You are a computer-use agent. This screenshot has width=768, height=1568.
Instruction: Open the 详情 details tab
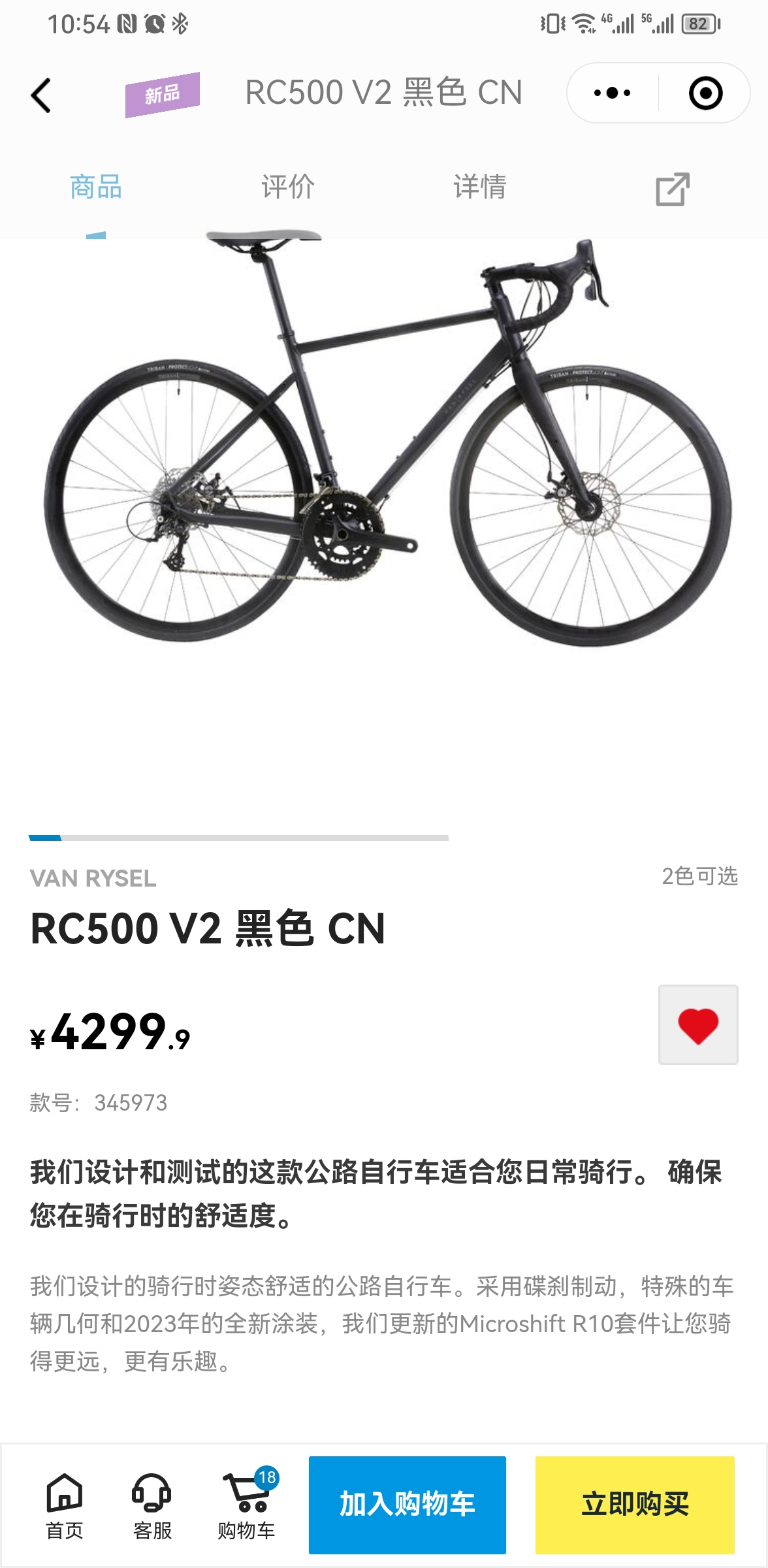tap(479, 187)
